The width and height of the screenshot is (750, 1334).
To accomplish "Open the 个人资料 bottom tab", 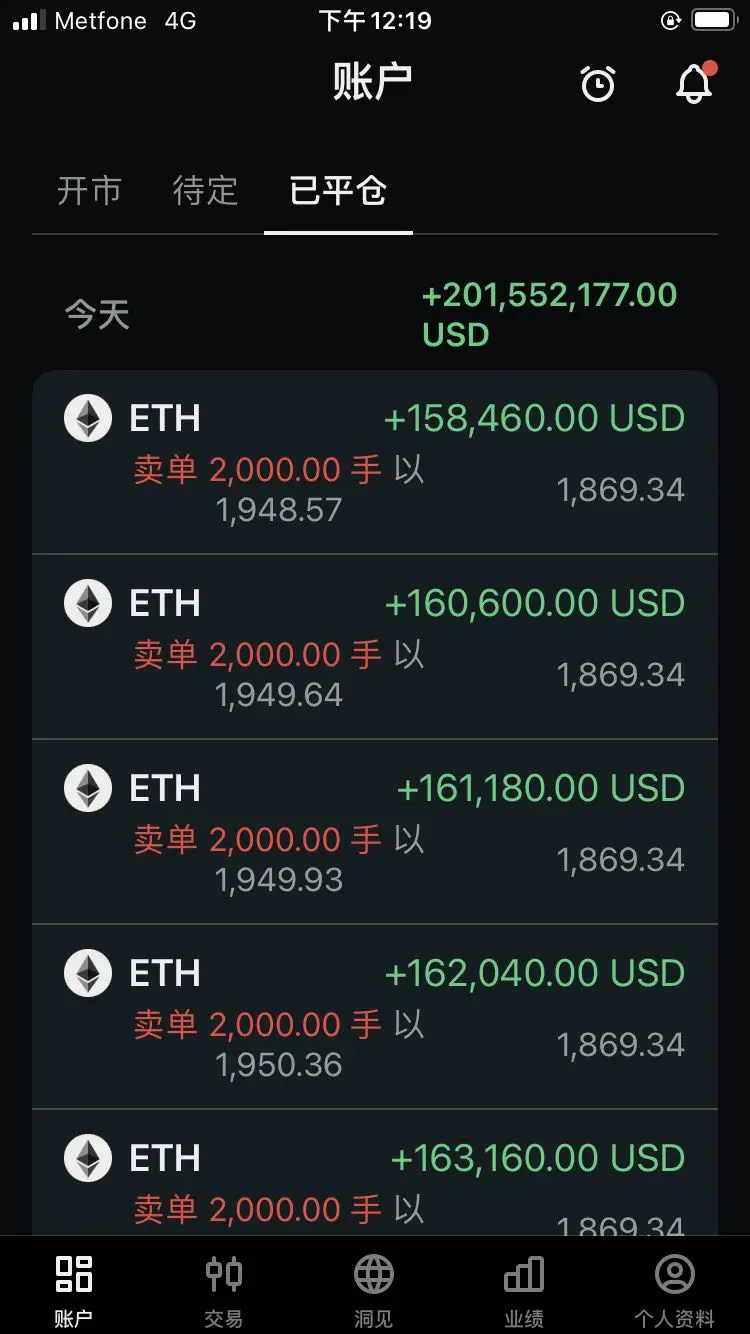I will tap(674, 1289).
